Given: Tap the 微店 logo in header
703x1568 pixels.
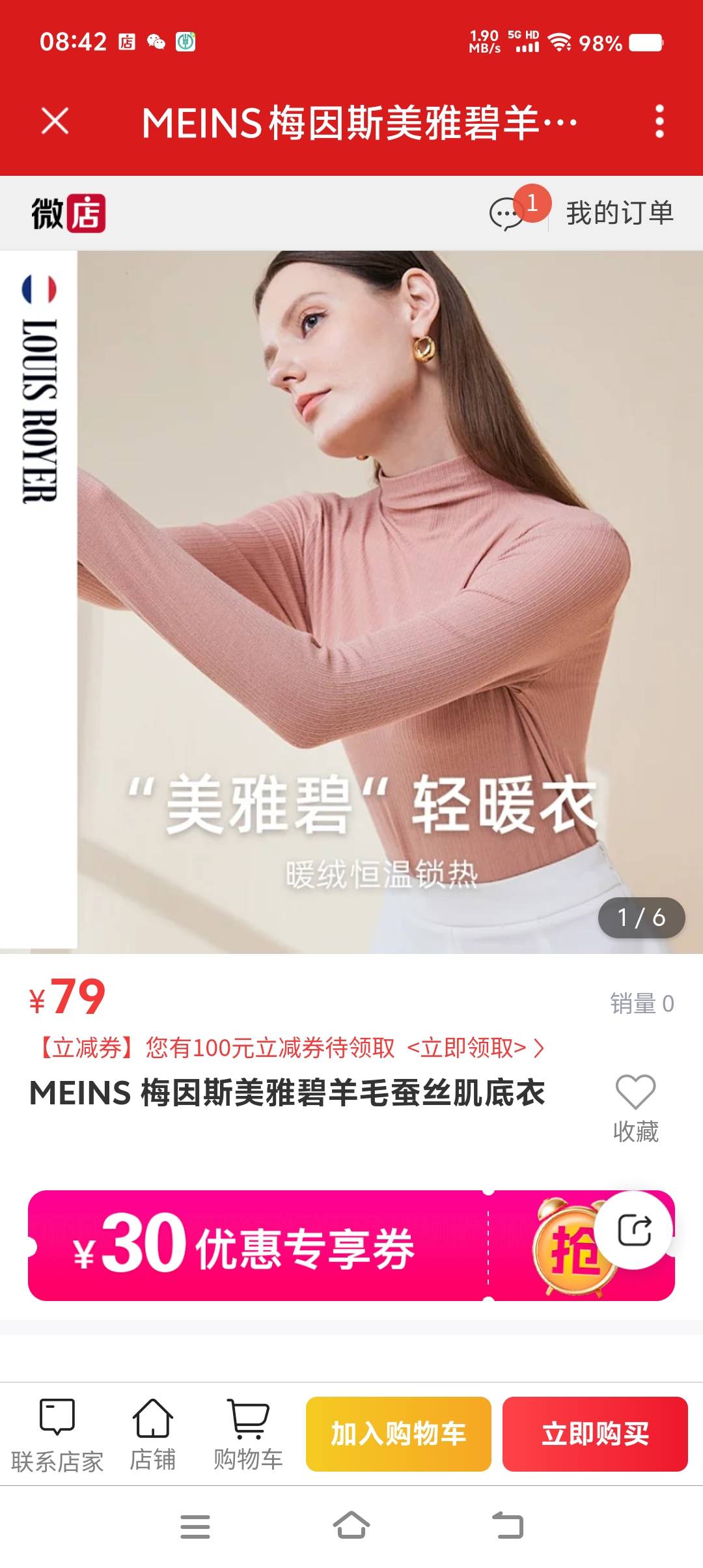Looking at the screenshot, I should coord(68,214).
